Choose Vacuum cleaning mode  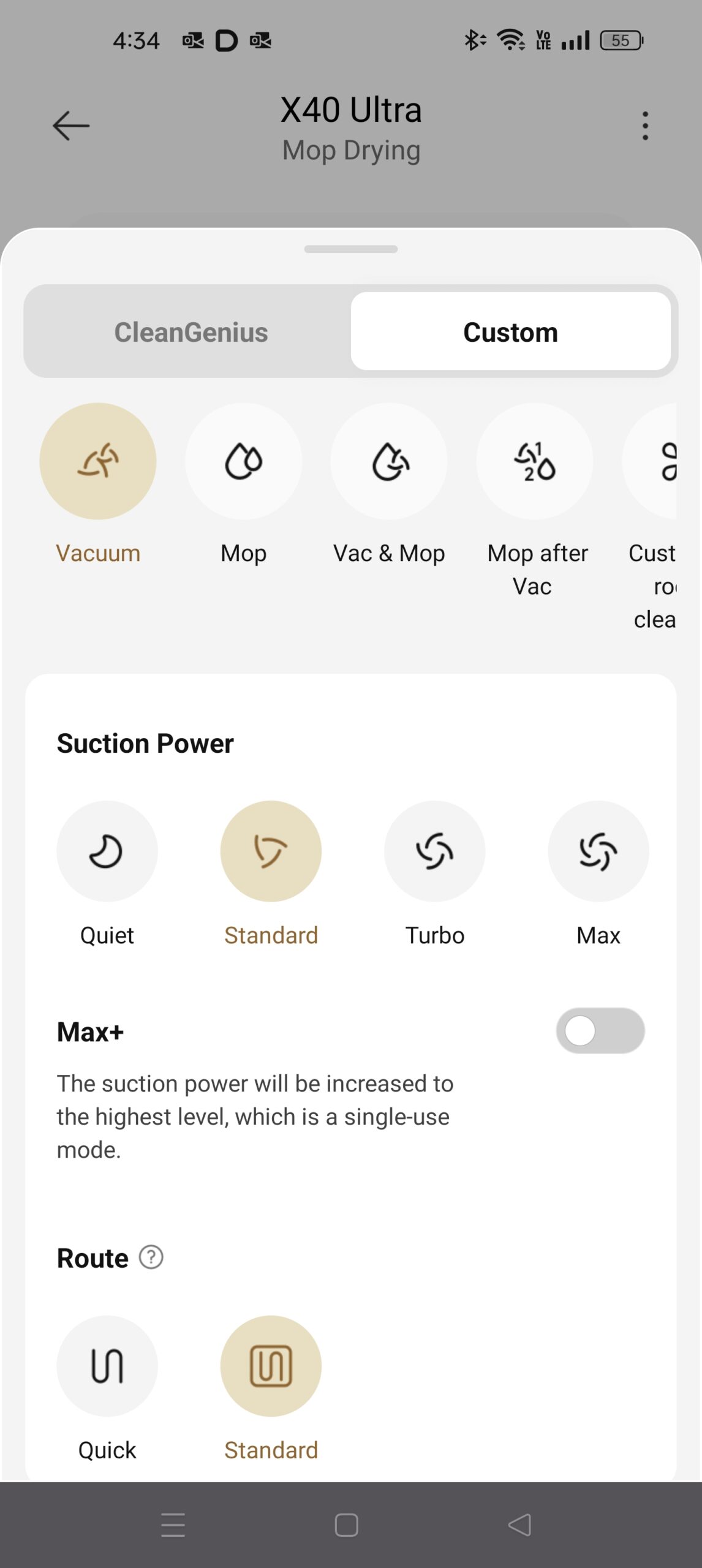pos(98,461)
